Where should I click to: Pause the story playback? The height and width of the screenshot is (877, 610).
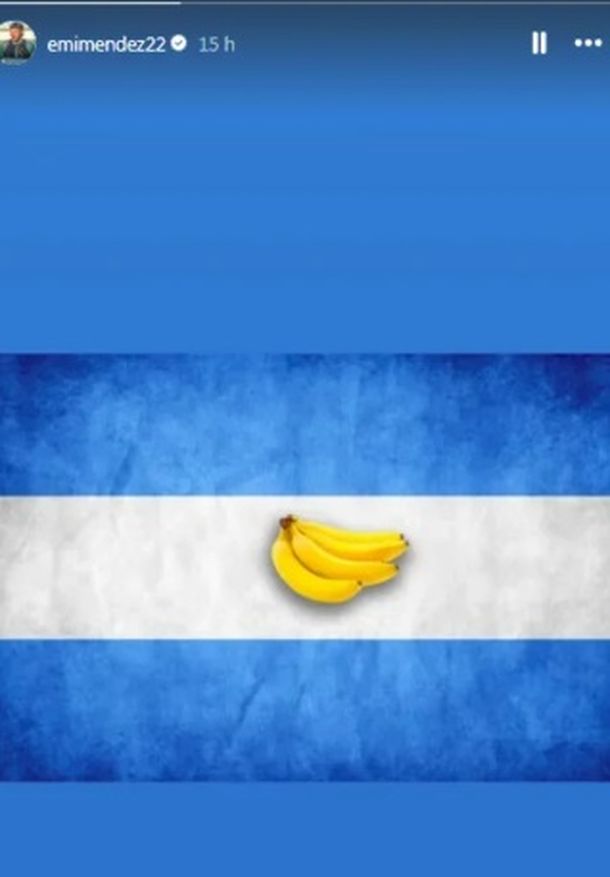[x=539, y=44]
